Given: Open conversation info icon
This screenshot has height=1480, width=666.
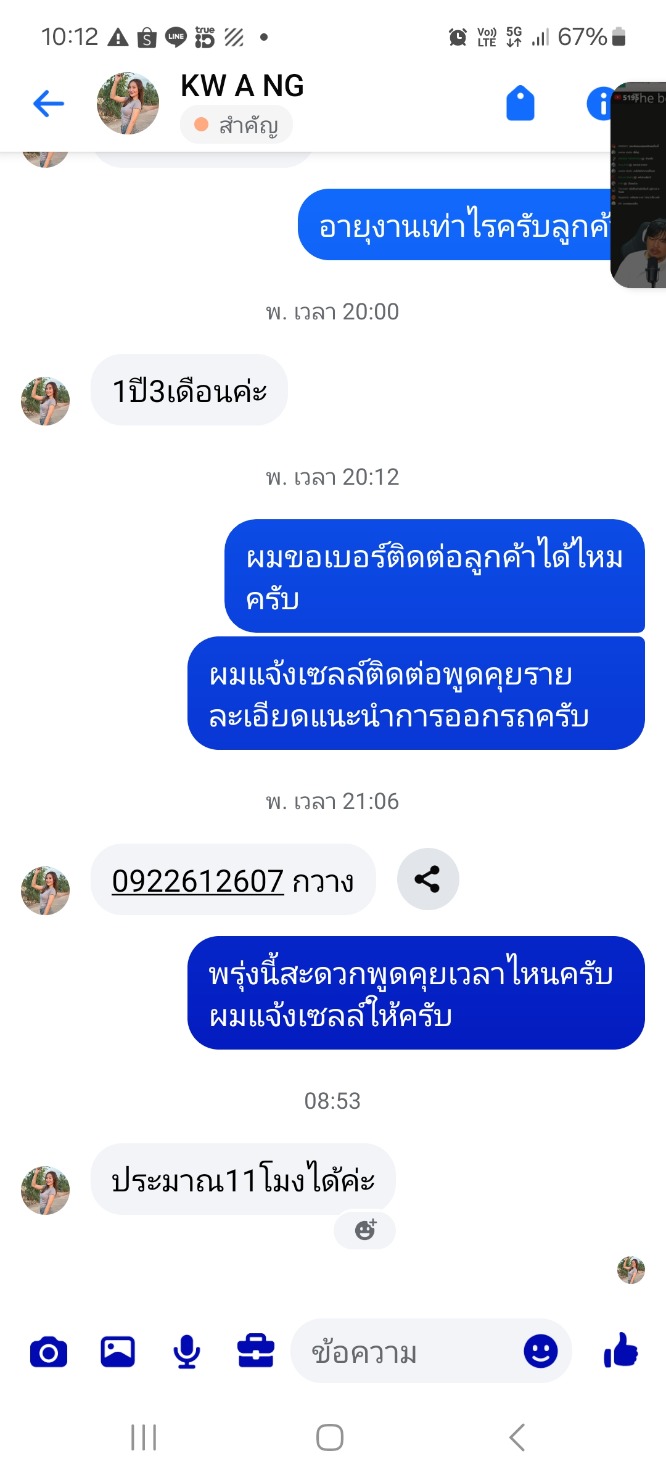Looking at the screenshot, I should [598, 103].
